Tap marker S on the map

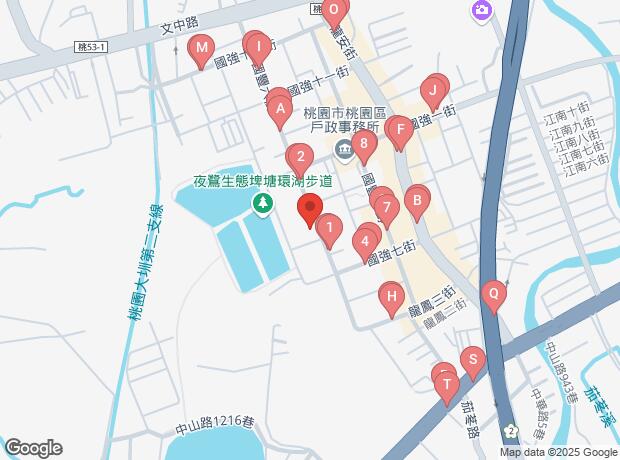click(472, 360)
